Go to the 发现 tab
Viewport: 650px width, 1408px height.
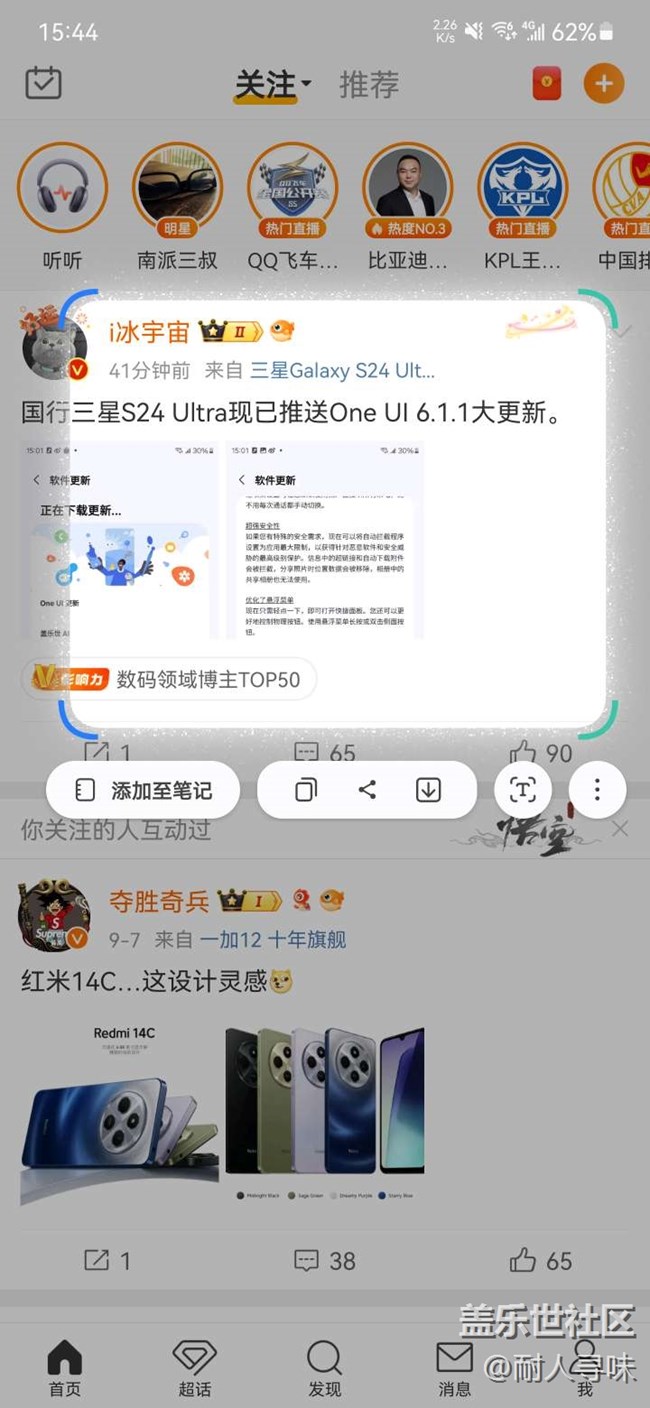324,1368
